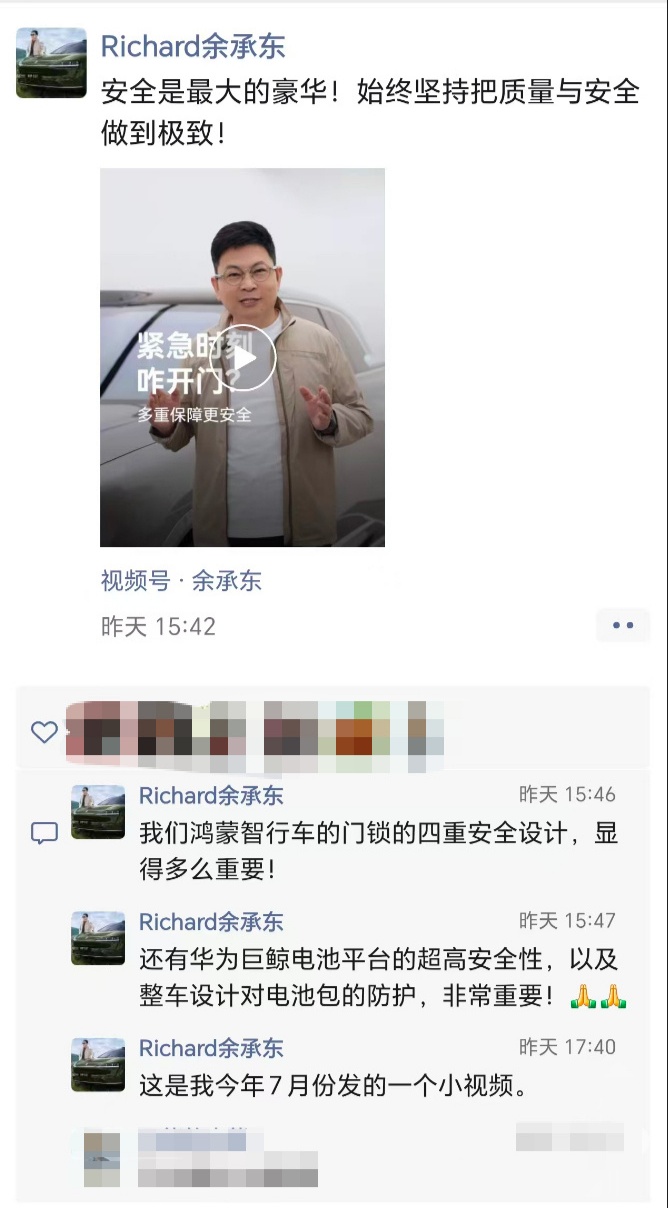Play the 紧急时刻咋开门 video

[243, 358]
